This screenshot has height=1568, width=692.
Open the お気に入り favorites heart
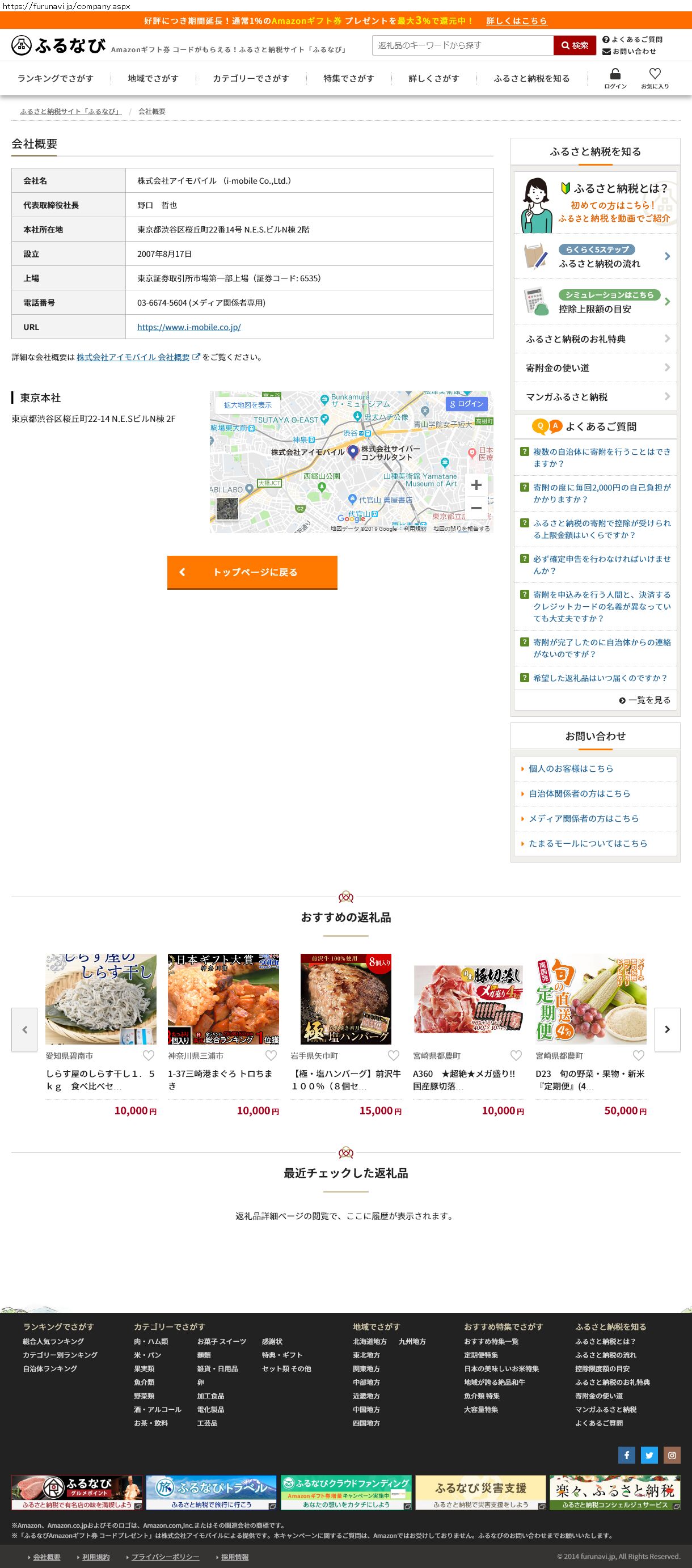(654, 78)
